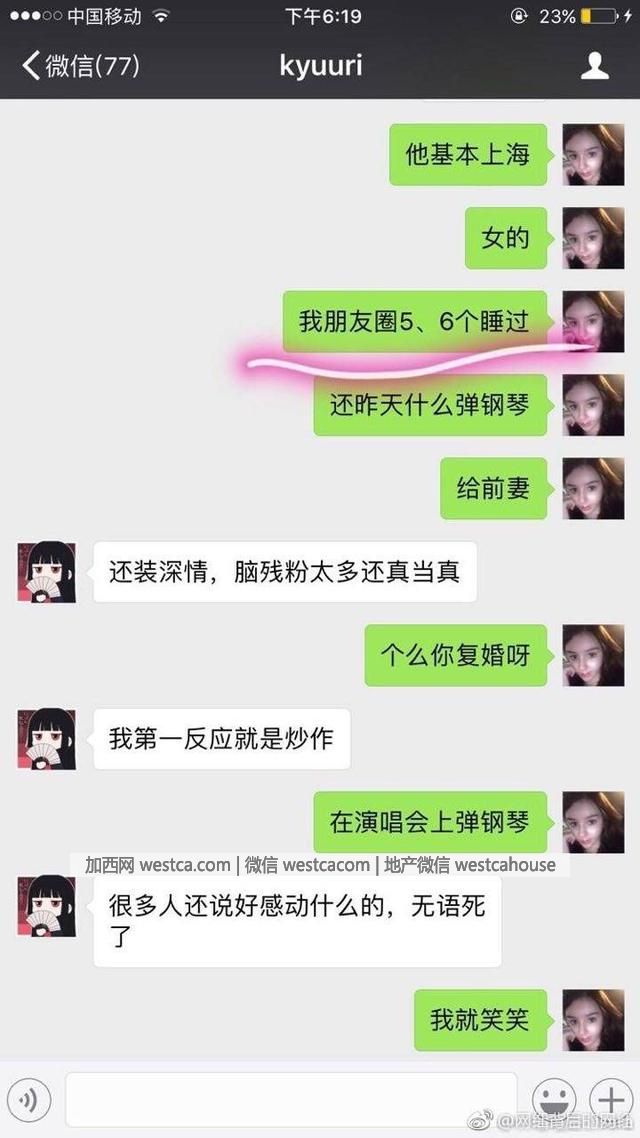Open the avatar next to 我就笑笑
640x1138 pixels.
tap(594, 1020)
